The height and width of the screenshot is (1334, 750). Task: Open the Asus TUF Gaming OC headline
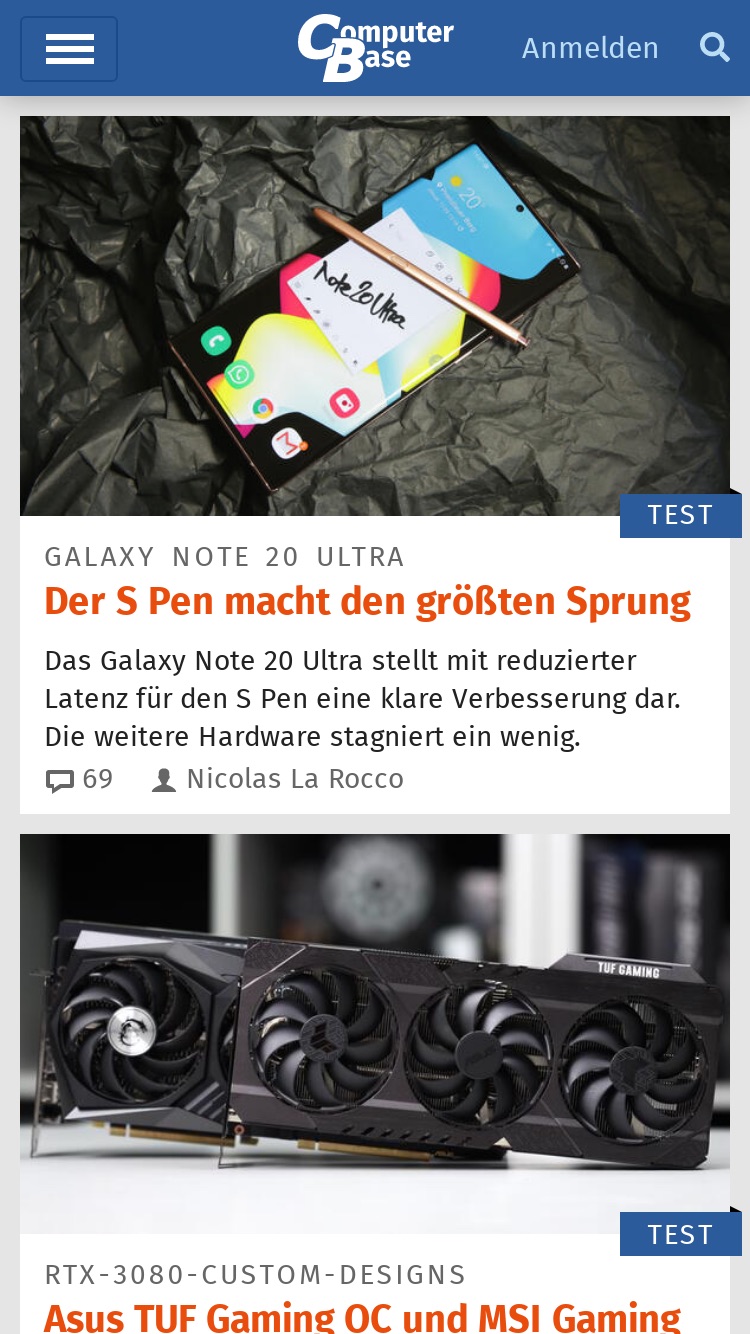[363, 1315]
